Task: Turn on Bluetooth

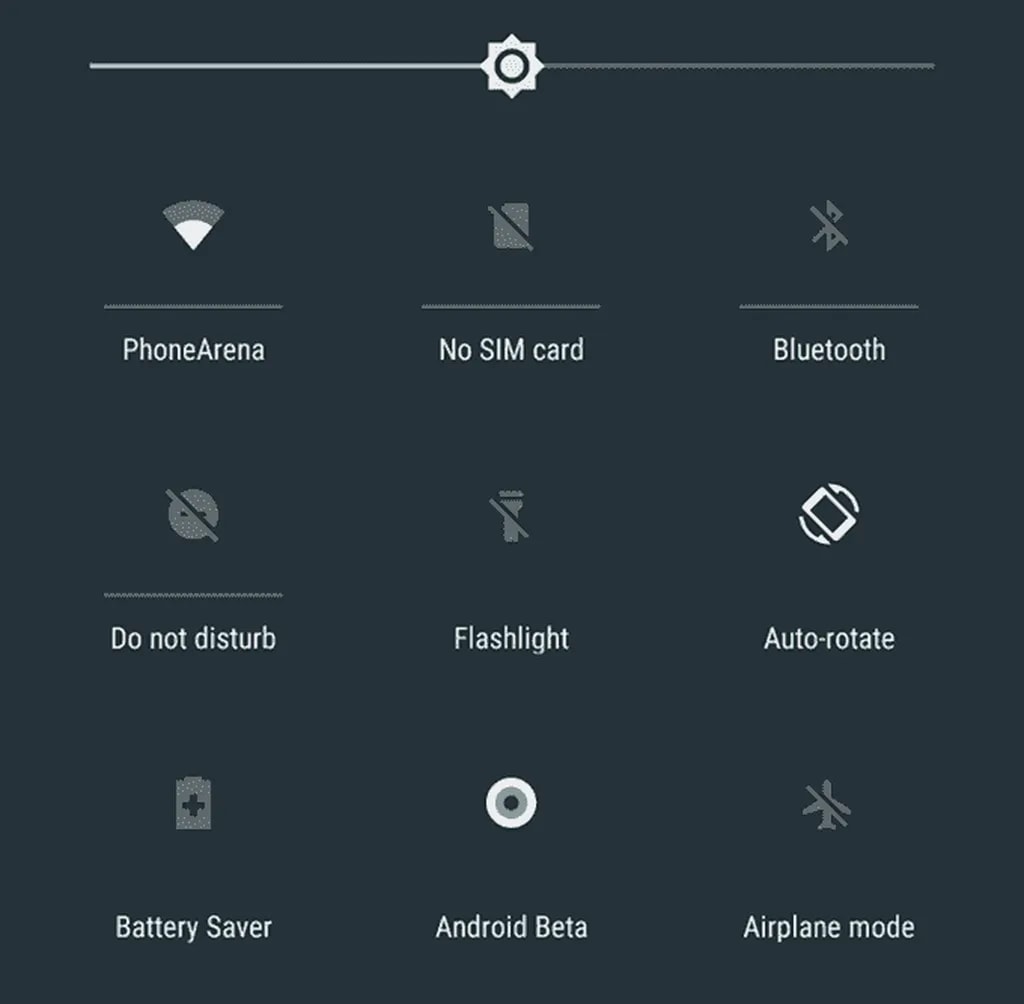Action: (828, 226)
